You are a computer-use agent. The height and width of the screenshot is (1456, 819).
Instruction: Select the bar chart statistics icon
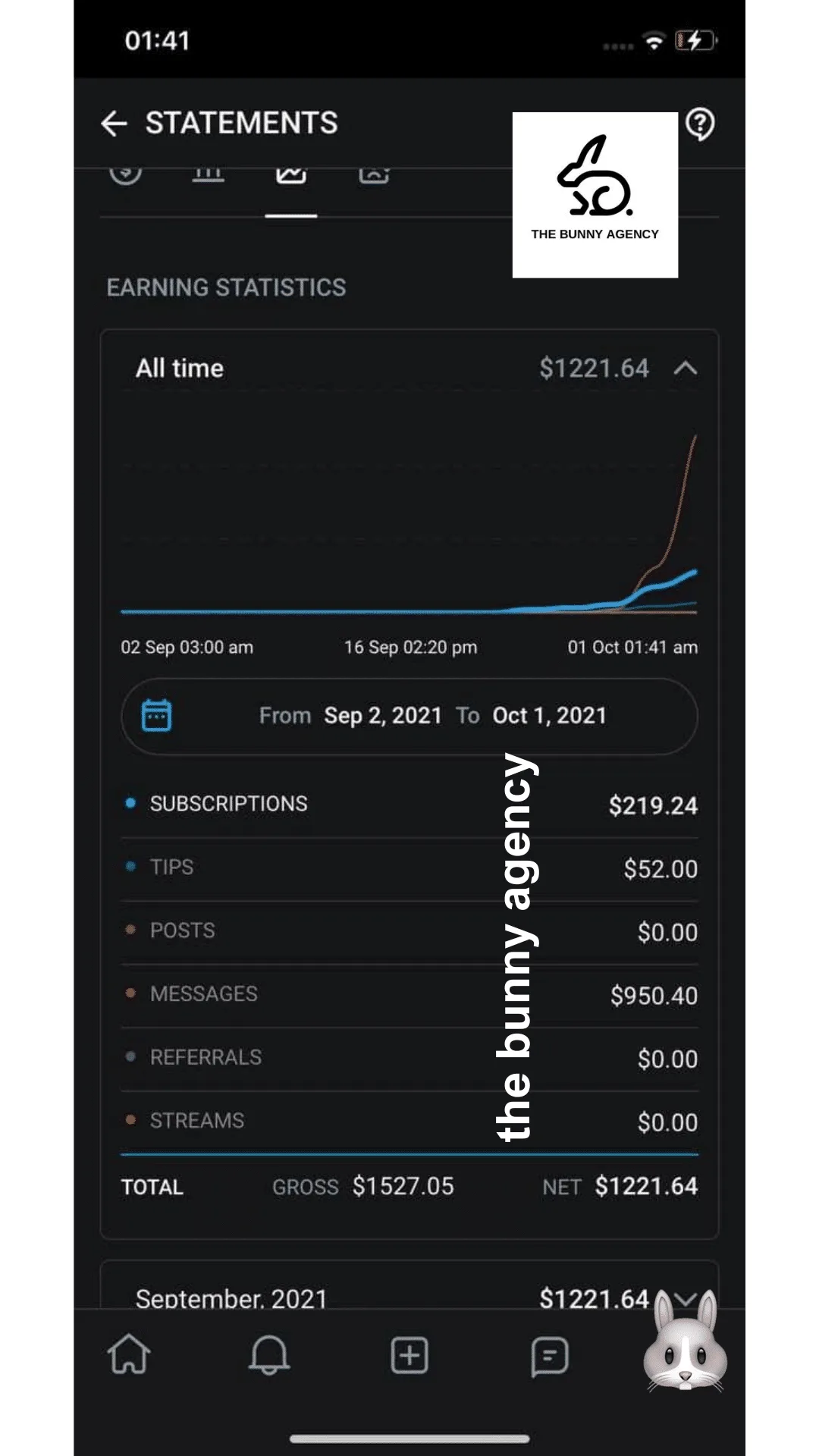click(209, 173)
